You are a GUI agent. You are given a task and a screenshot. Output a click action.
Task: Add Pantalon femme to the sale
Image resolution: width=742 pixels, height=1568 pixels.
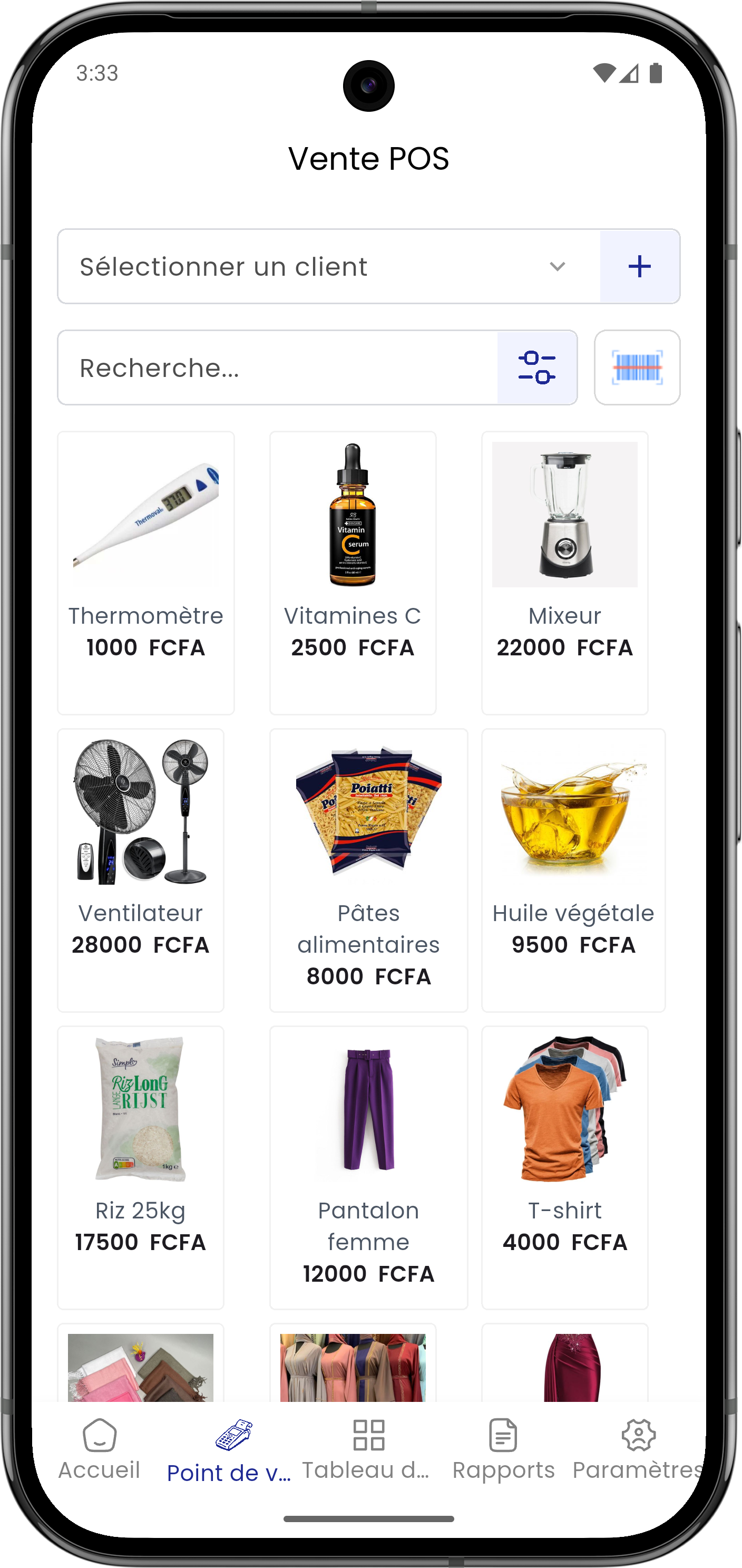(x=368, y=1167)
